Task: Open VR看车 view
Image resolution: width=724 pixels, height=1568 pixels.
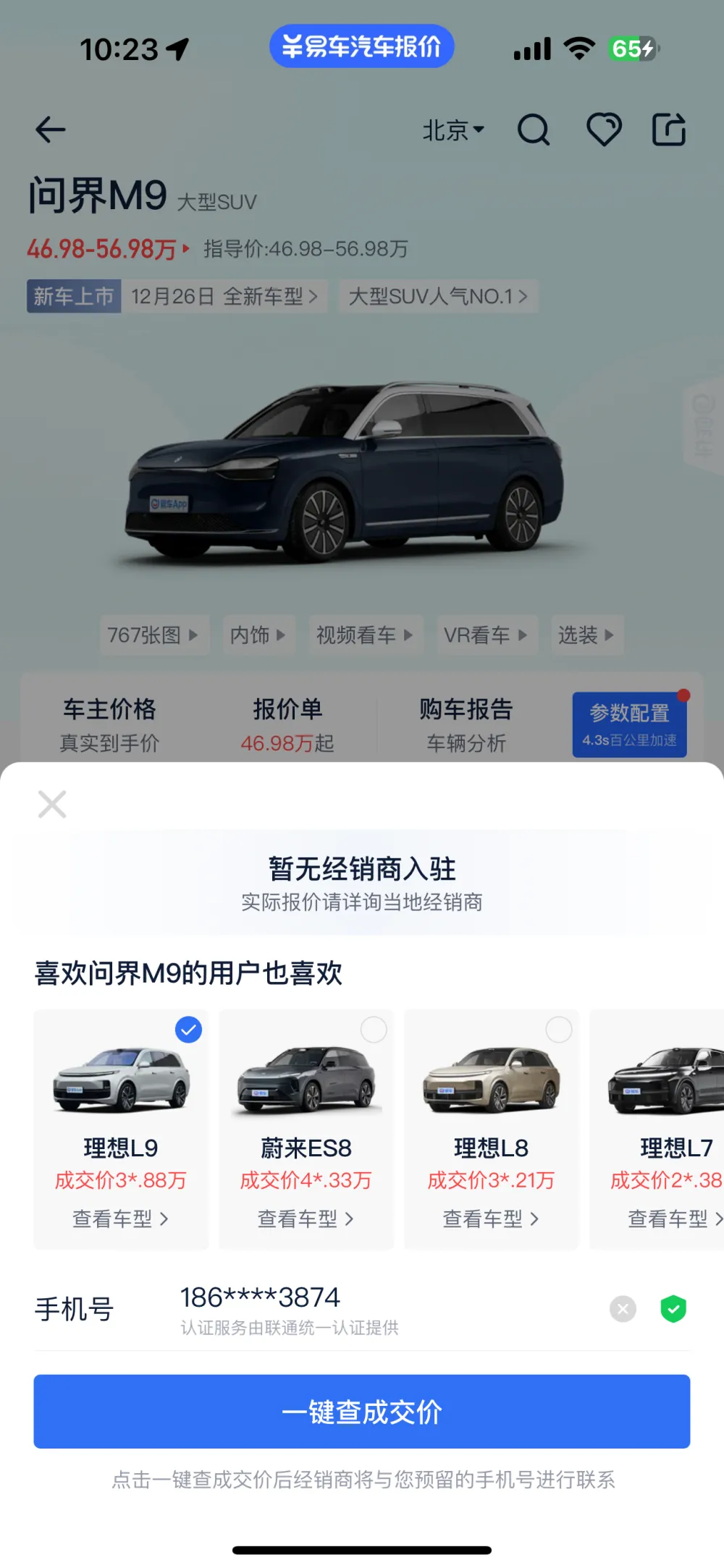Action: click(486, 635)
